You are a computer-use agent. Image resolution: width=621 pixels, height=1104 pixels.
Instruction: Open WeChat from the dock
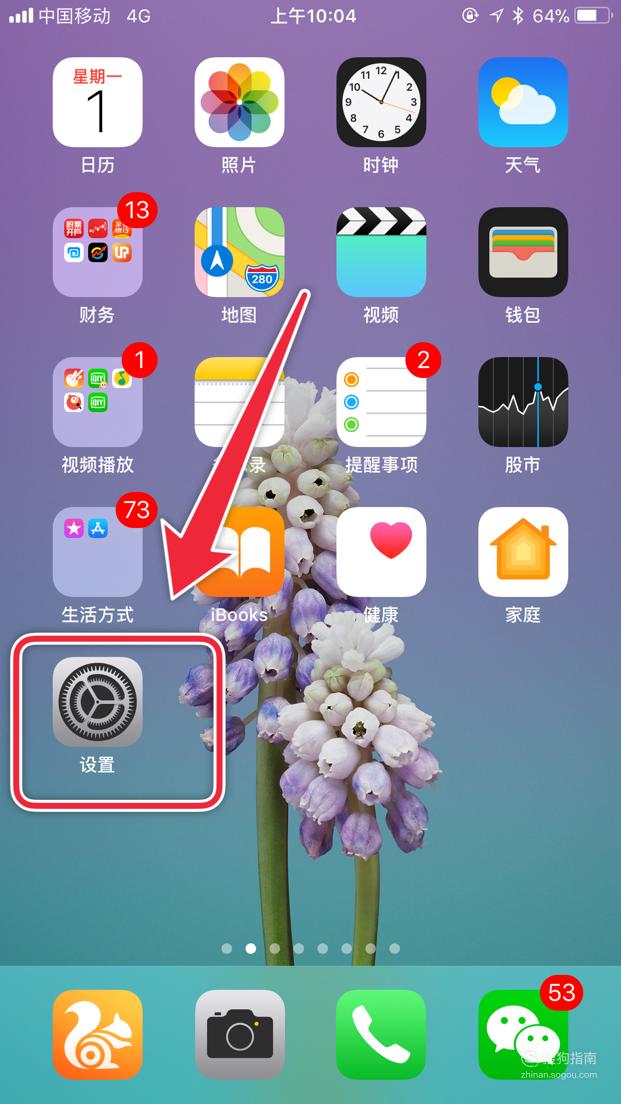pos(523,1034)
